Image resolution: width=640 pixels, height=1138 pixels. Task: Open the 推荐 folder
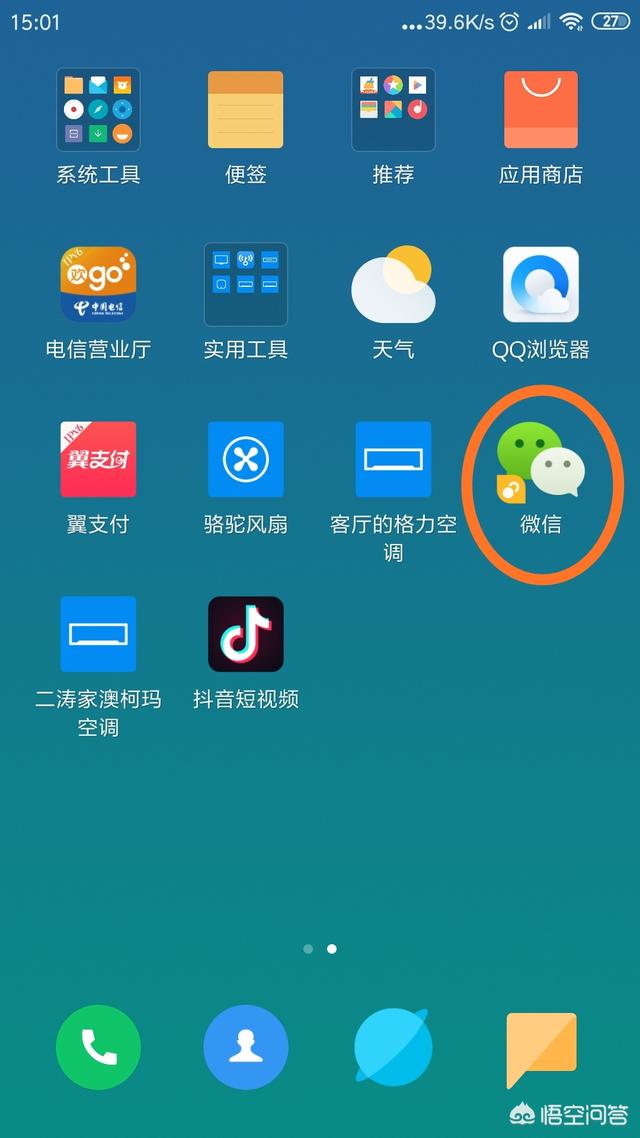[x=393, y=110]
